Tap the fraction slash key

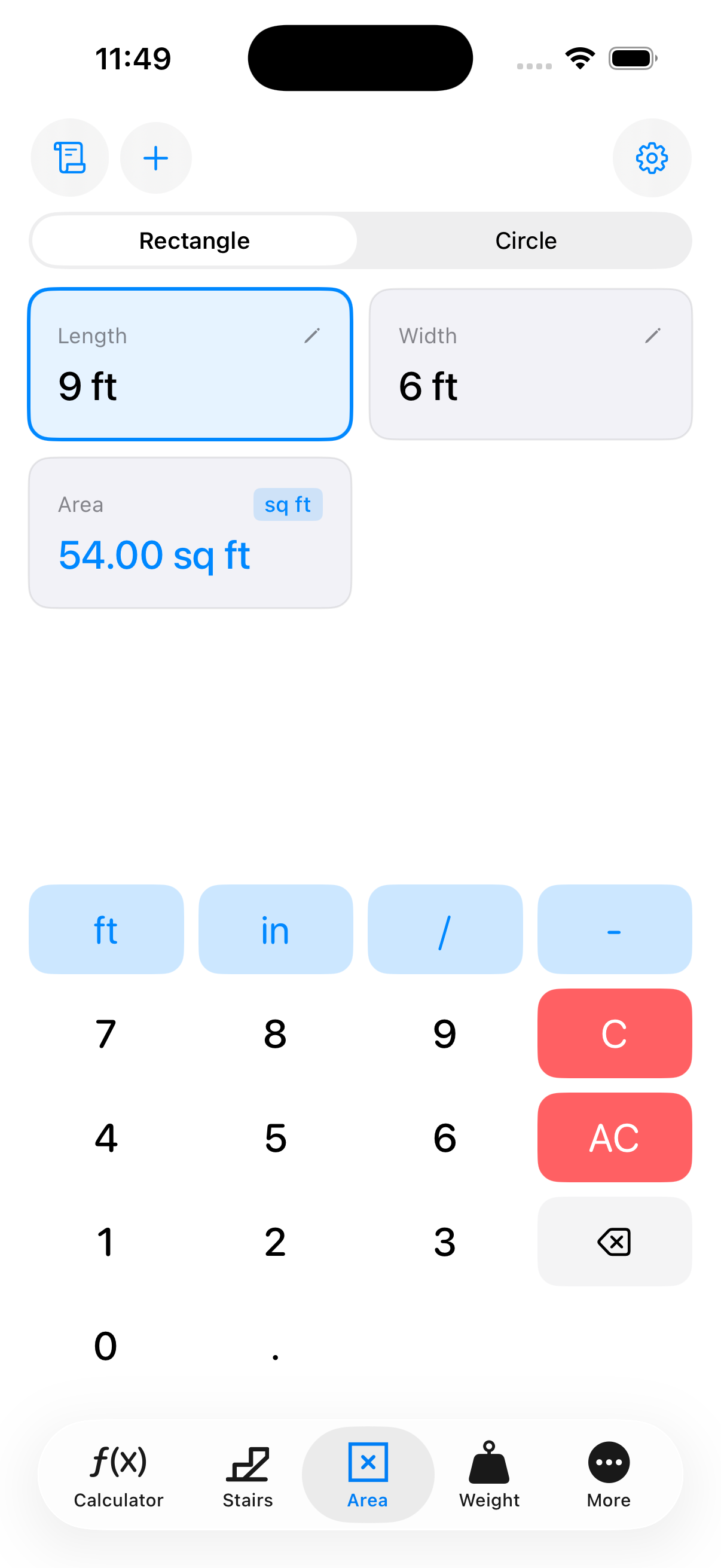445,929
